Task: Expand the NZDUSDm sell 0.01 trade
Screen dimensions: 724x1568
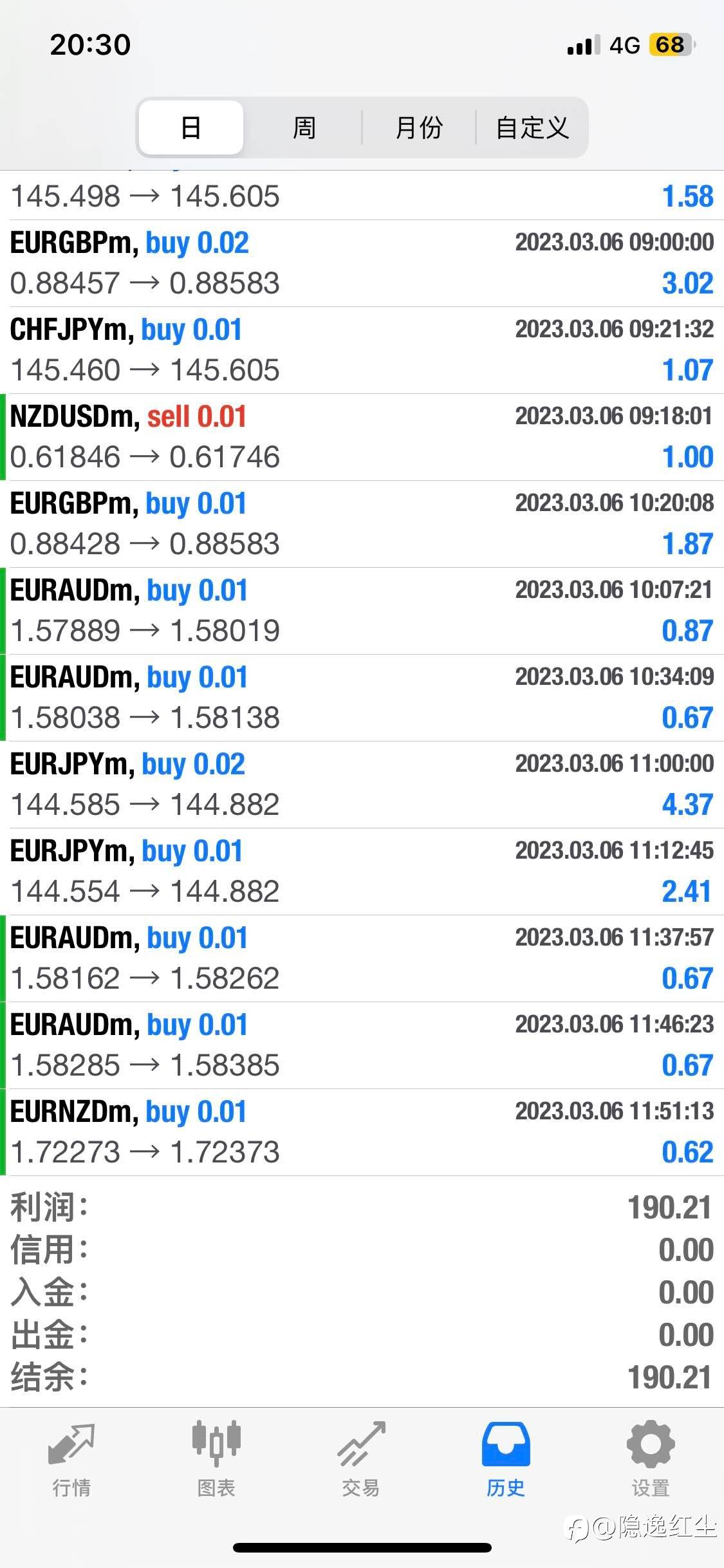Action: point(362,437)
